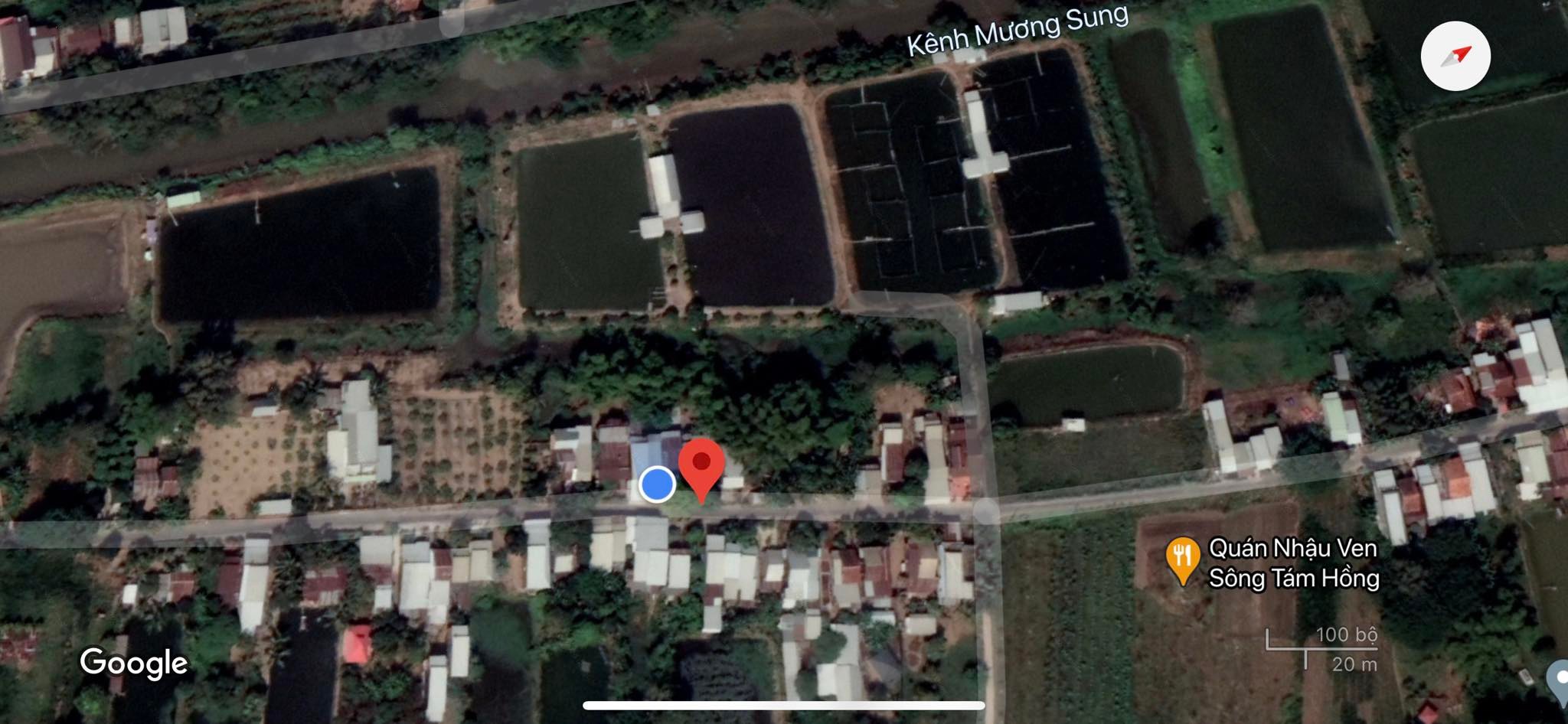Tap the blue current location dot
This screenshot has width=1568, height=724.
tap(656, 484)
